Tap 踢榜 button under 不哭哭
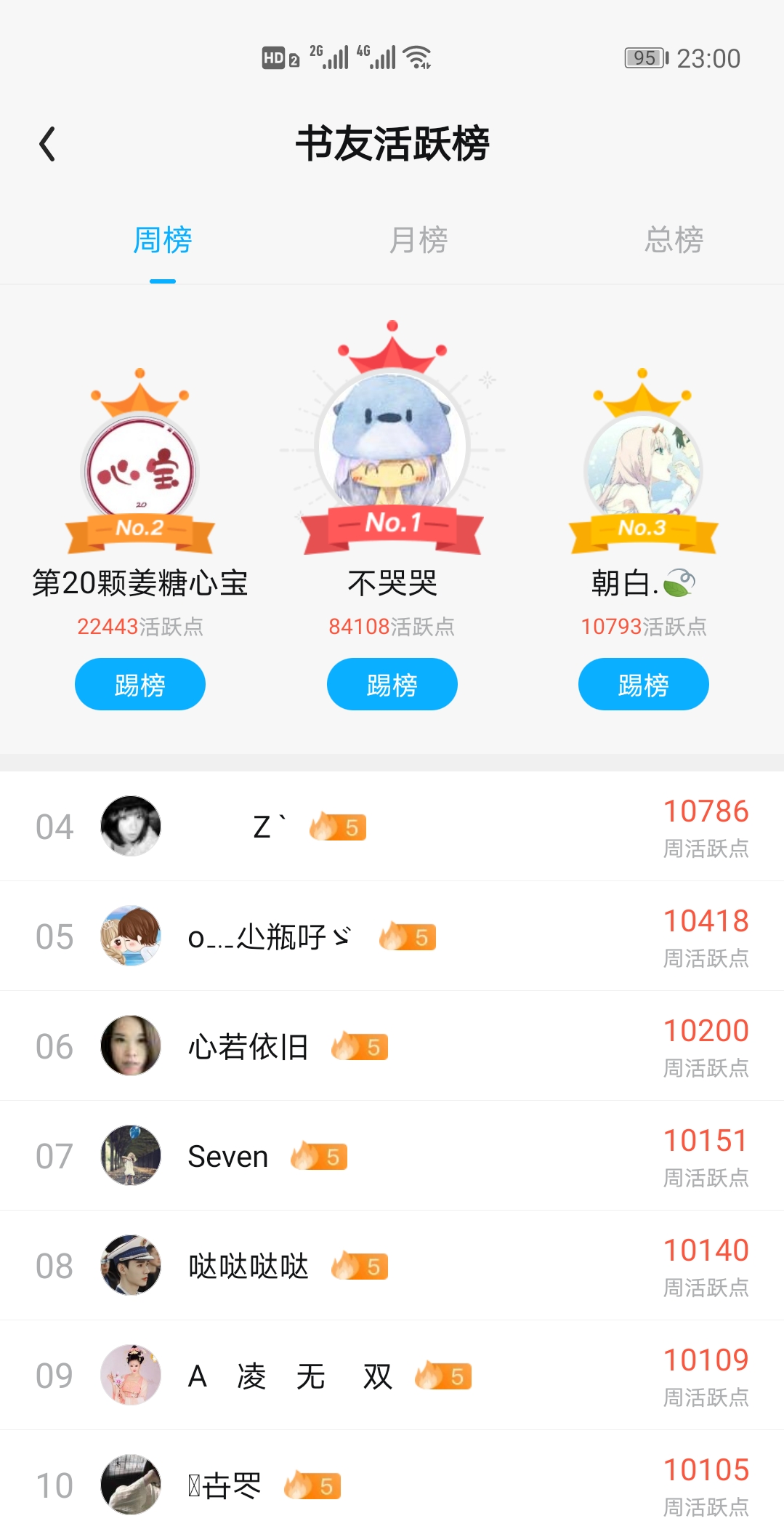This screenshot has width=784, height=1537. (392, 684)
